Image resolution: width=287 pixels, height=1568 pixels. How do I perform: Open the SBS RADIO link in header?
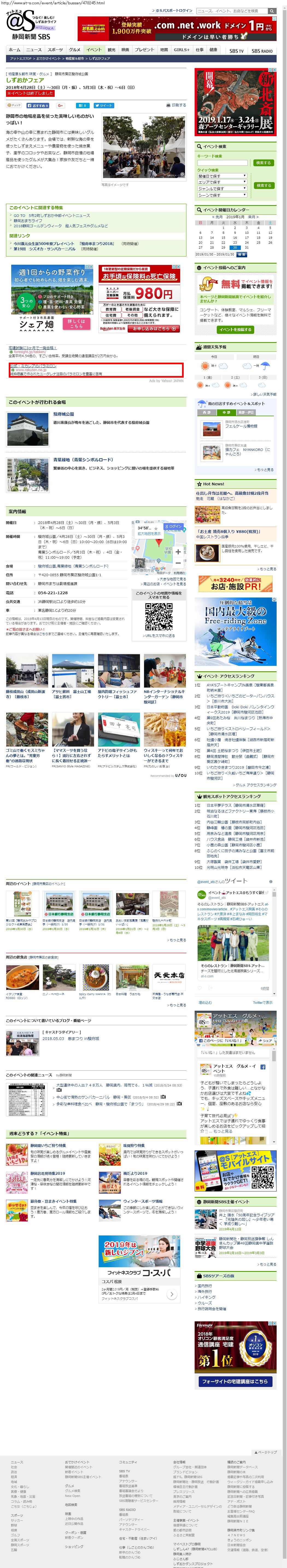tap(262, 51)
